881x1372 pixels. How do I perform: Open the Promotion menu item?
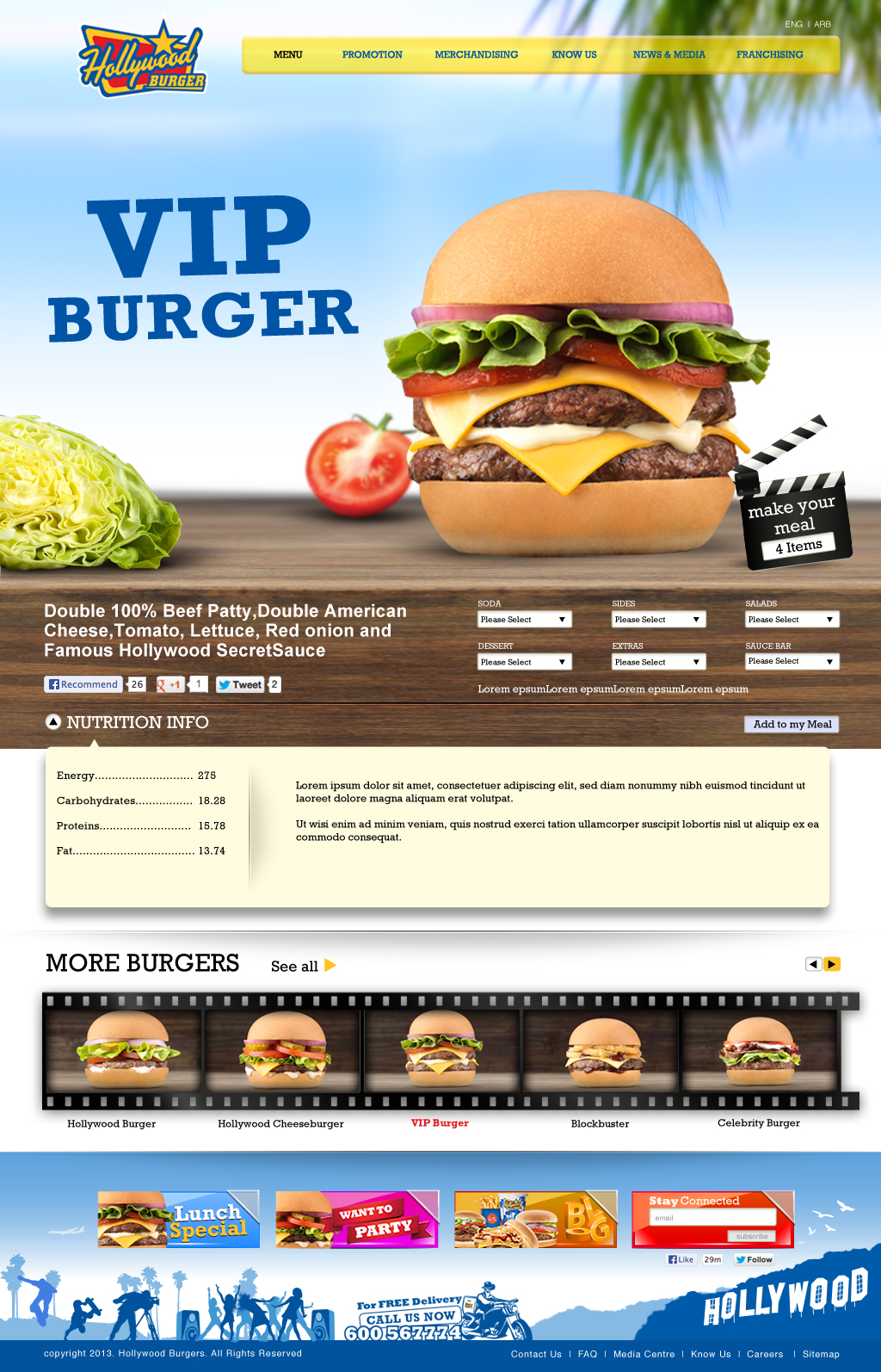click(372, 54)
